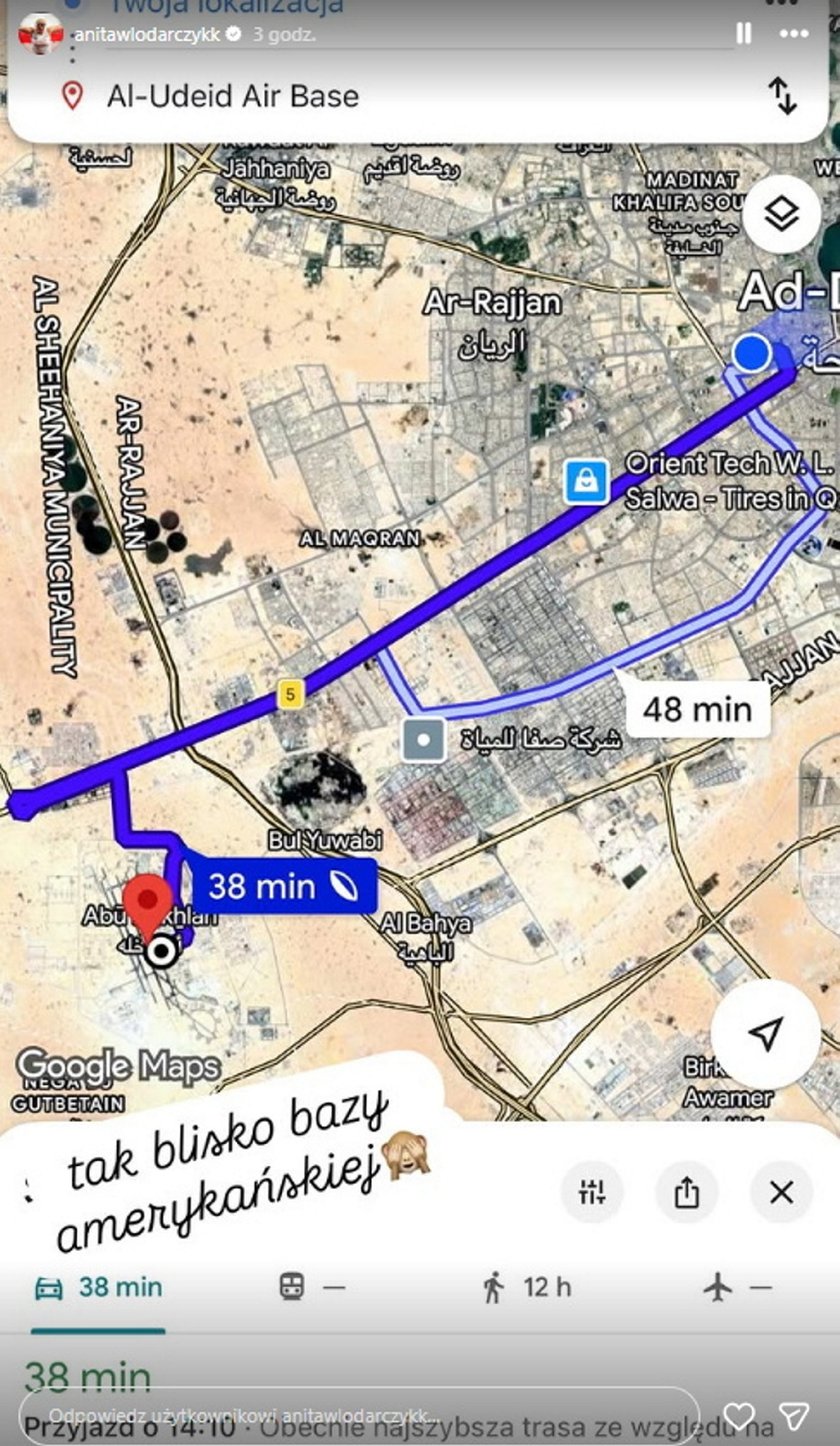This screenshot has height=1446, width=840.
Task: Pause the story playback
Action: 743,33
